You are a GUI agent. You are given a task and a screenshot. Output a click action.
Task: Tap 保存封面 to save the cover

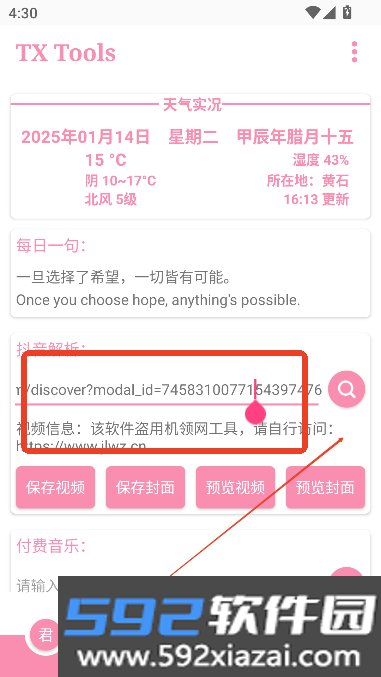(x=145, y=487)
